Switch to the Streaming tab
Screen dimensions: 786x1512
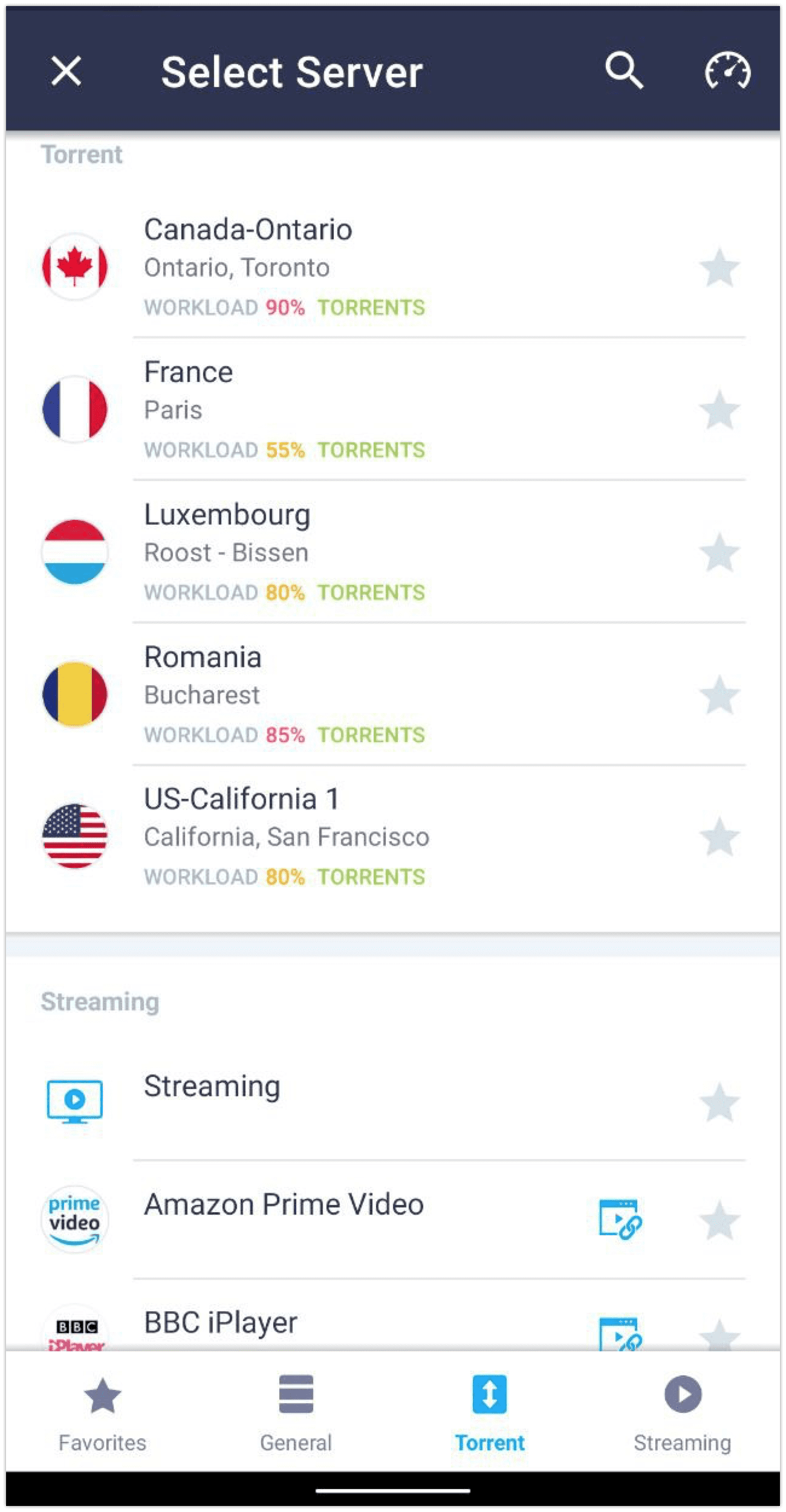pyautogui.click(x=682, y=1414)
